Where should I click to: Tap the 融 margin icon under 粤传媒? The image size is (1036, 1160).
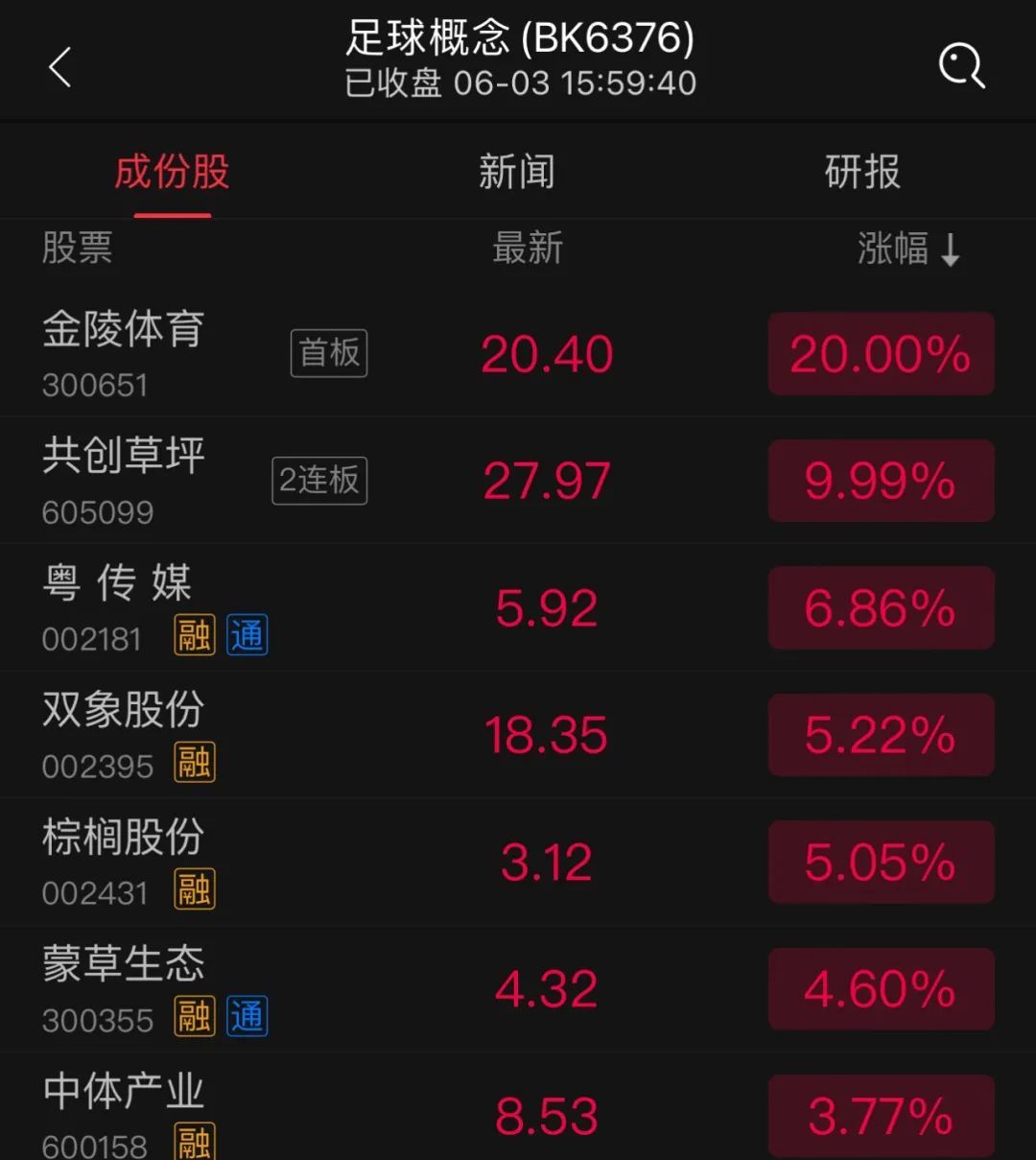194,635
